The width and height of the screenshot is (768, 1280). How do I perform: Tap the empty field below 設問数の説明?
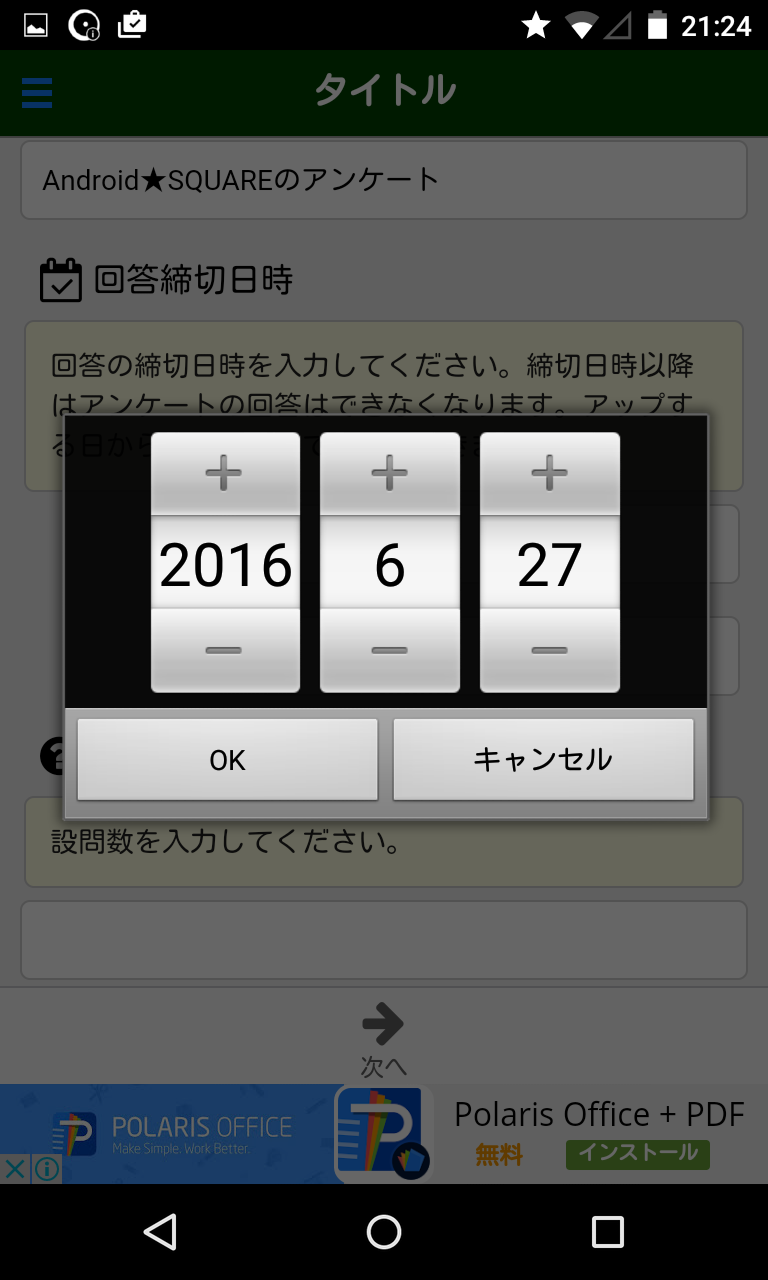point(384,938)
